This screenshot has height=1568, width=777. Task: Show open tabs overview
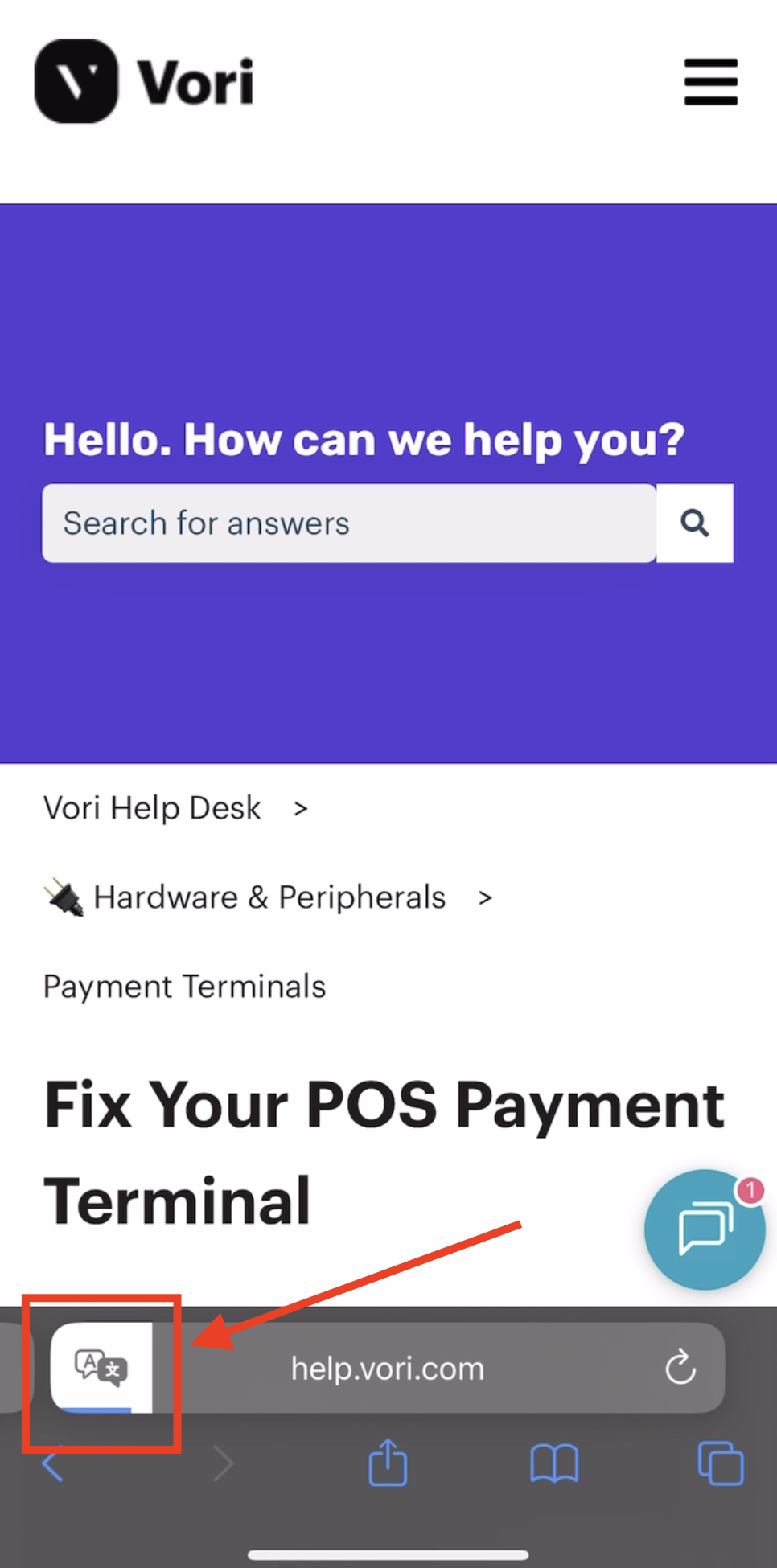click(720, 1463)
